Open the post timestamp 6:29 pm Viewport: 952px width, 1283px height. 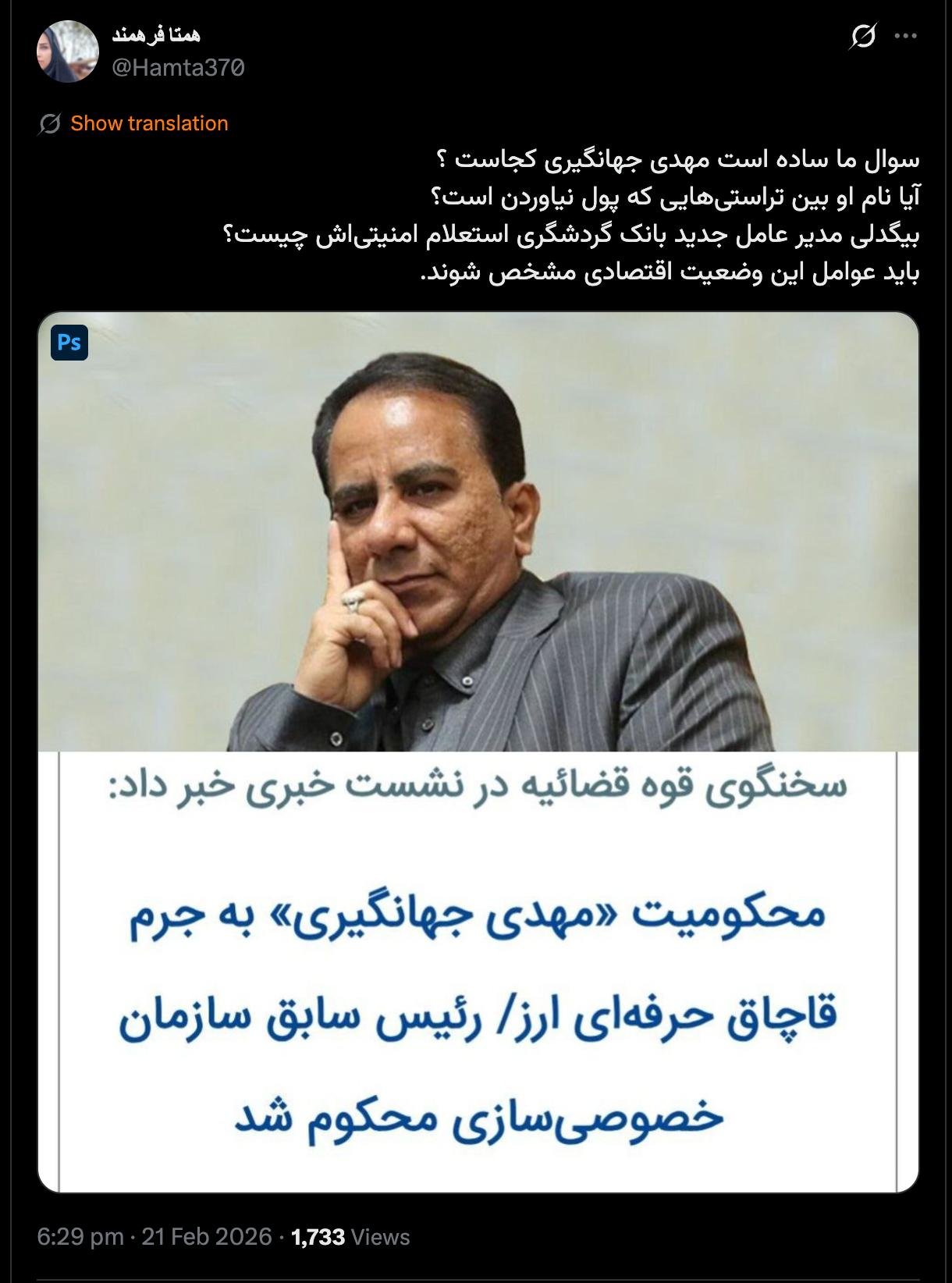tap(80, 1237)
